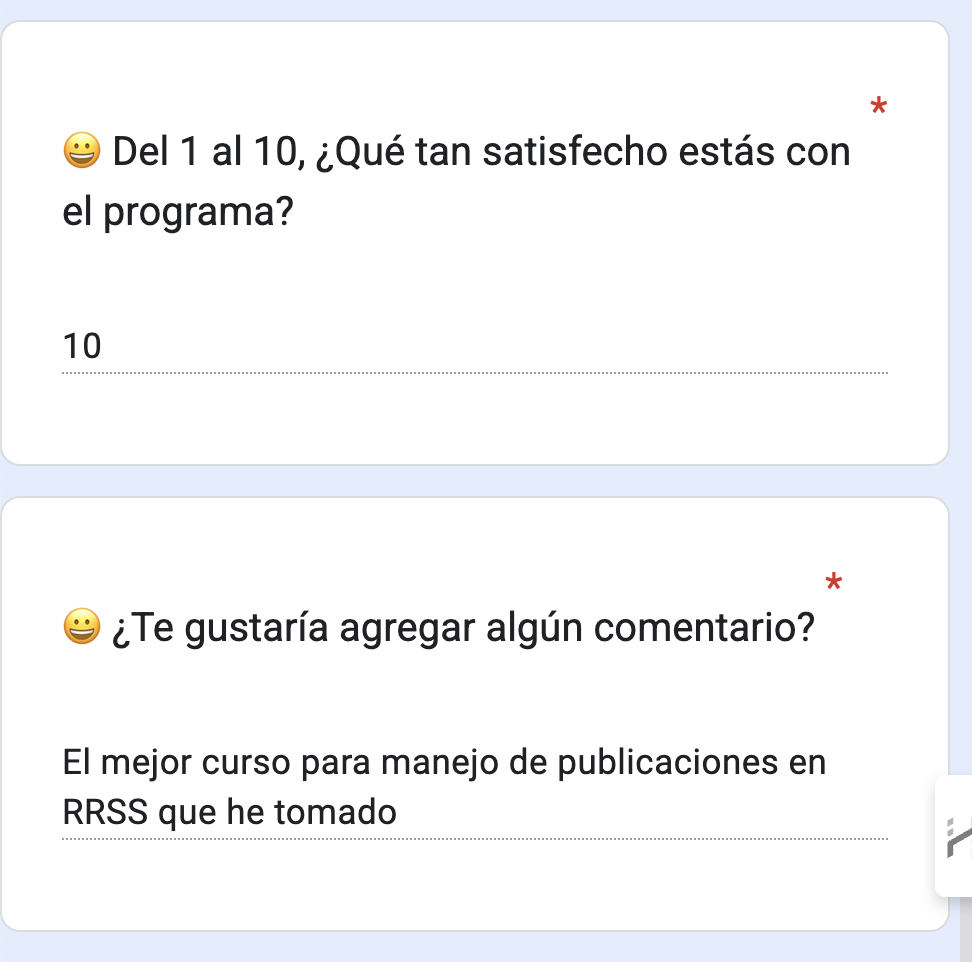Edit the satisfaction score answer field

473,348
